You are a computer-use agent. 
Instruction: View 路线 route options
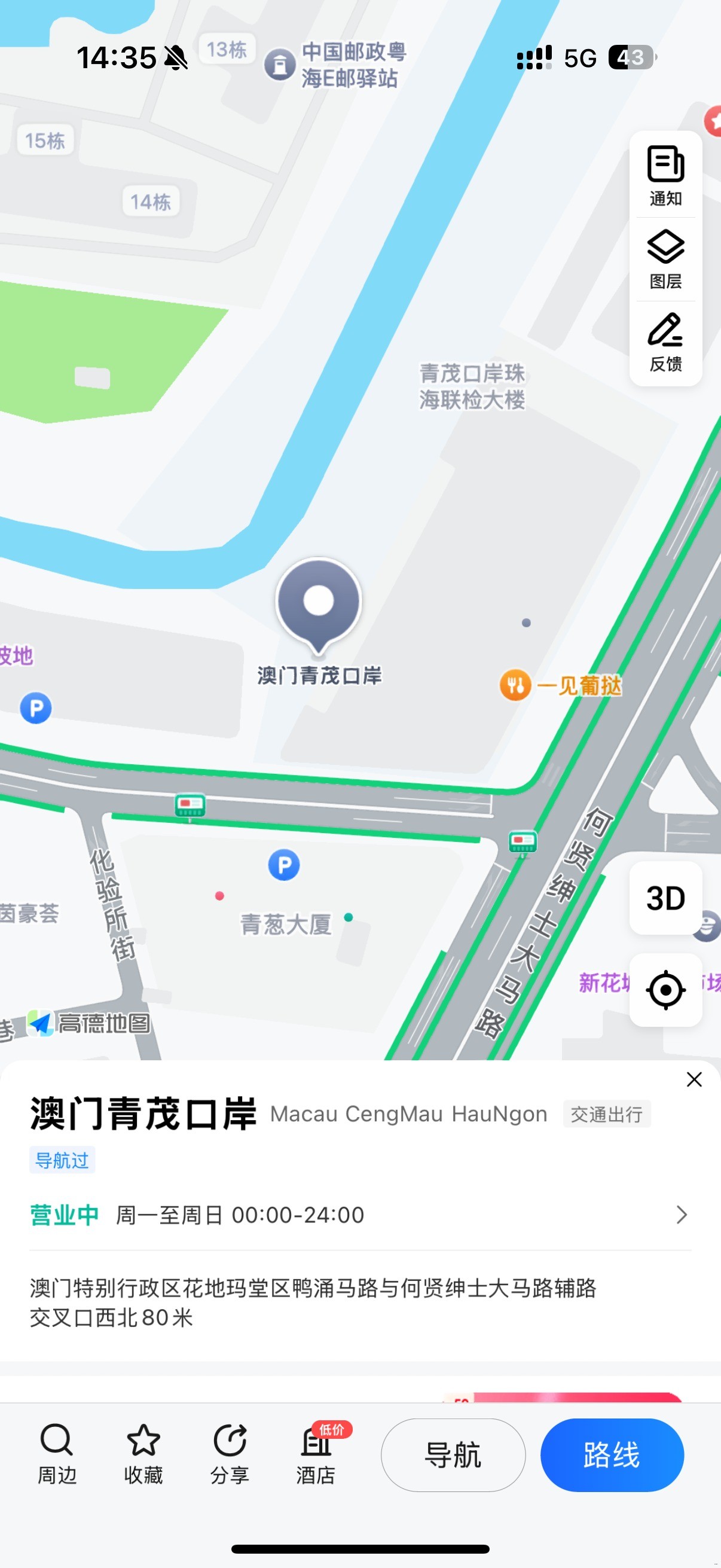click(612, 1455)
